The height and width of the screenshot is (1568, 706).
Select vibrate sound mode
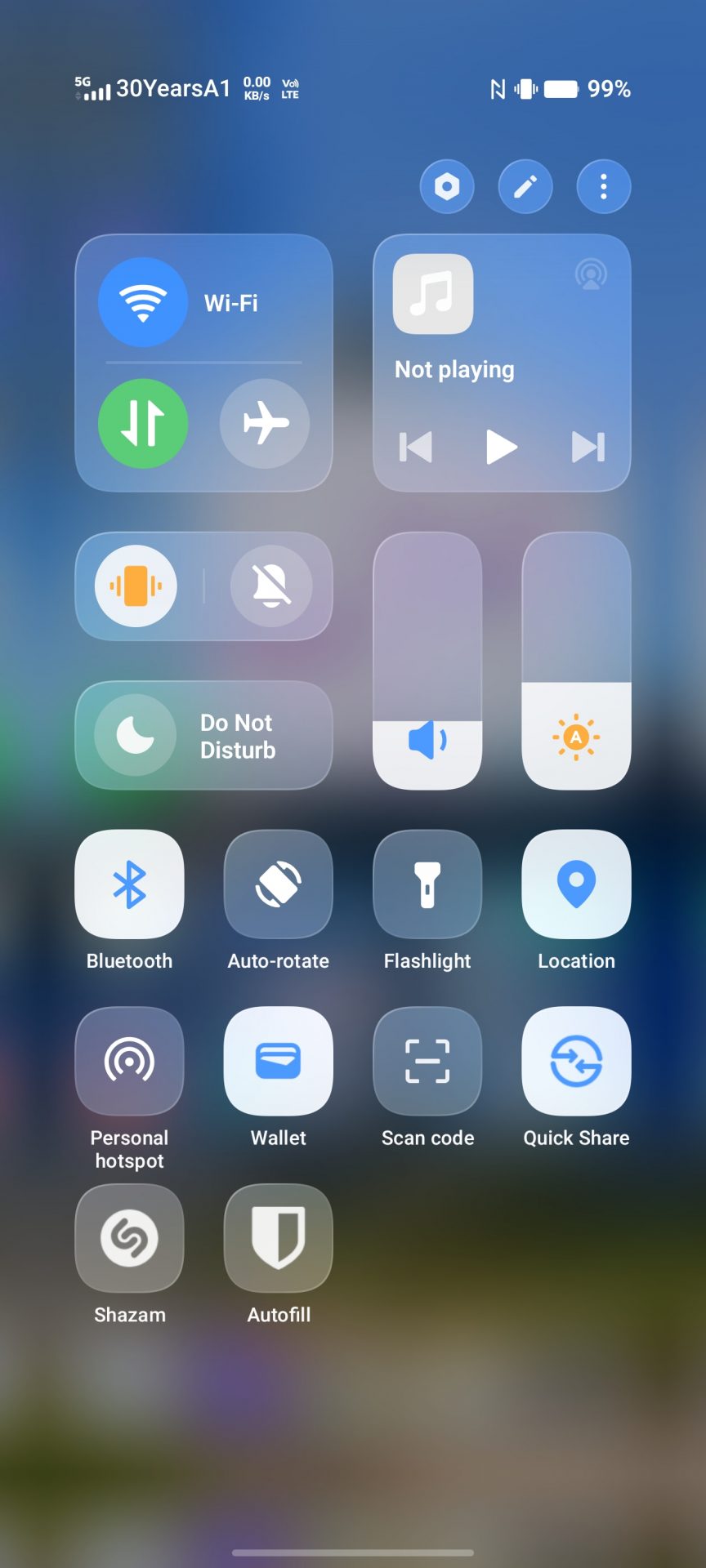click(x=136, y=586)
